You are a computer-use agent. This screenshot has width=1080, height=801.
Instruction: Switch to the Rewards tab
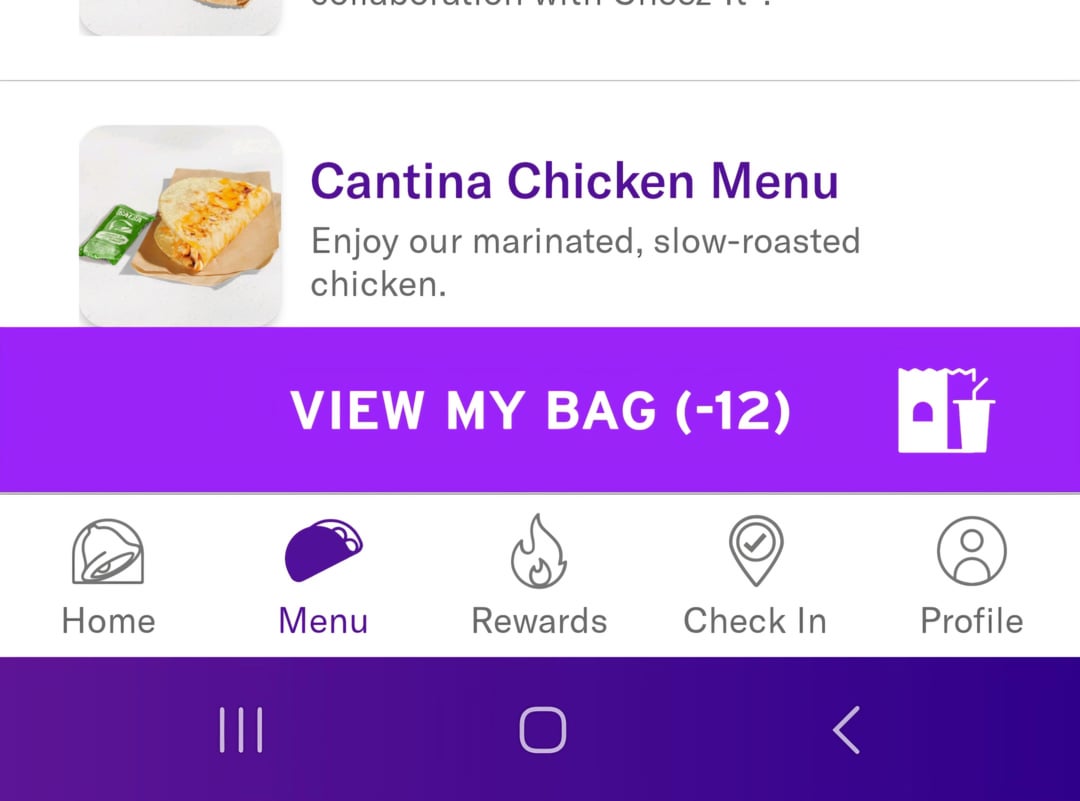coord(539,578)
